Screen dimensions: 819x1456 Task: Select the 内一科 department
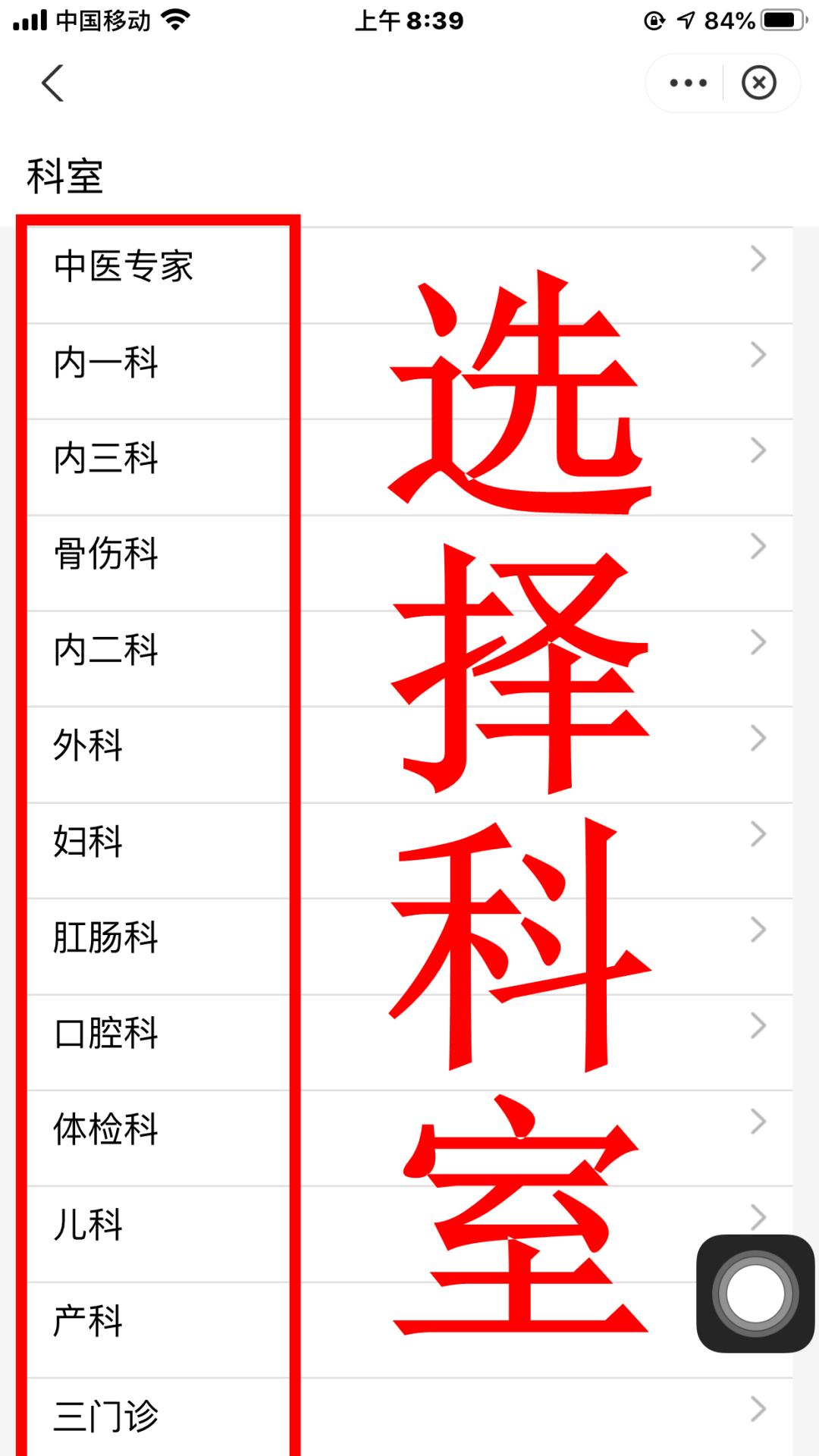[409, 372]
